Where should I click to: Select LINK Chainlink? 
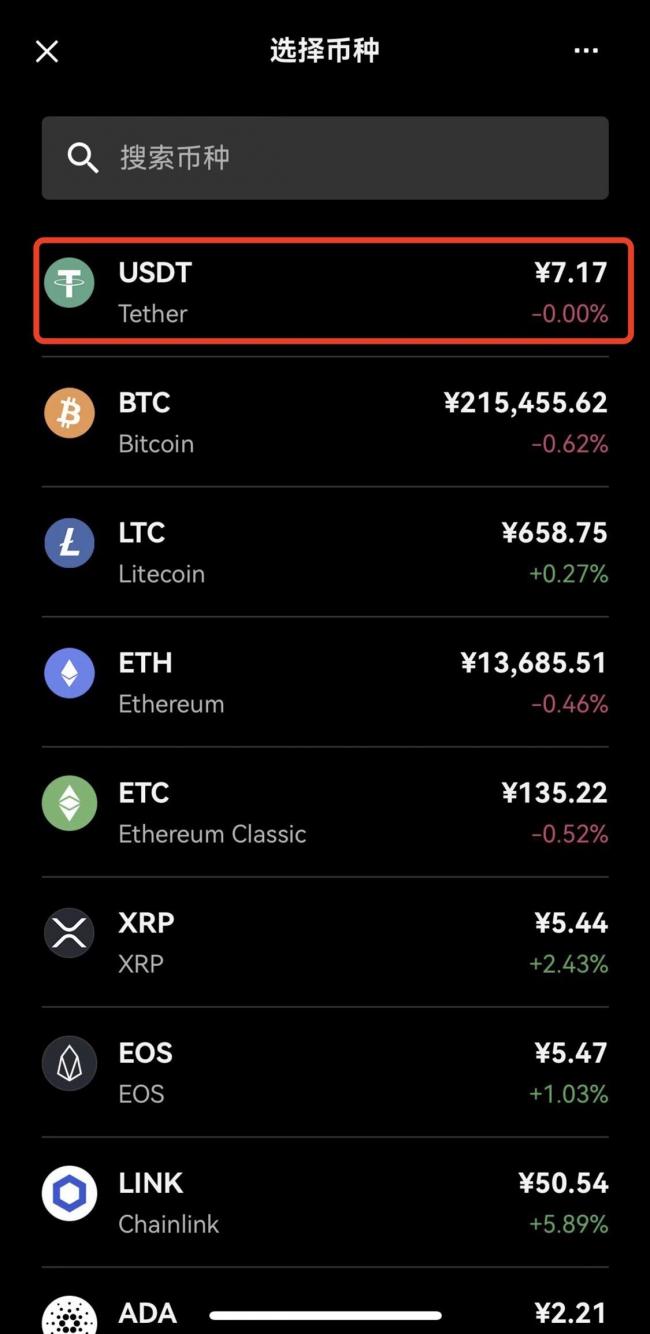click(x=325, y=1202)
